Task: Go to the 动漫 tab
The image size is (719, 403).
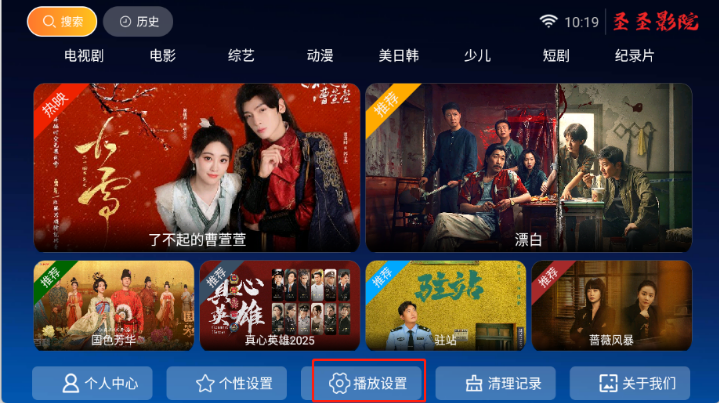Action: 320,56
